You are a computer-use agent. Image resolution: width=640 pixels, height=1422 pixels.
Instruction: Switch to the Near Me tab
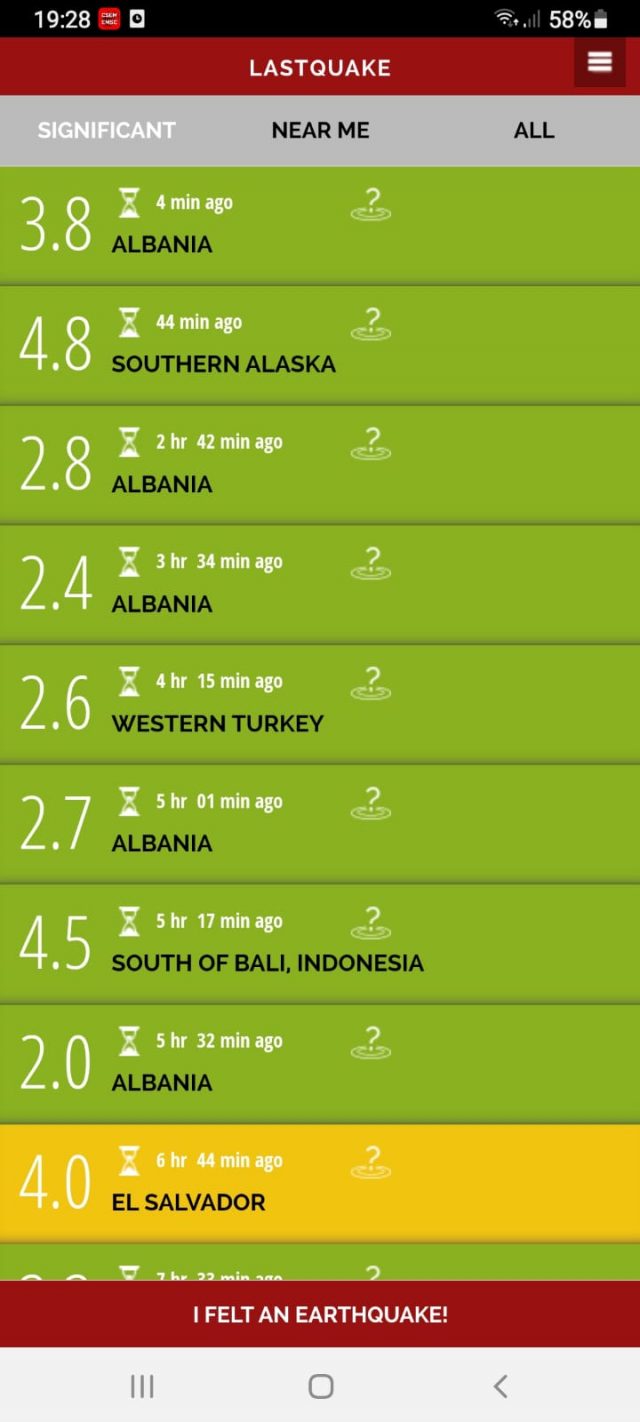coord(320,130)
